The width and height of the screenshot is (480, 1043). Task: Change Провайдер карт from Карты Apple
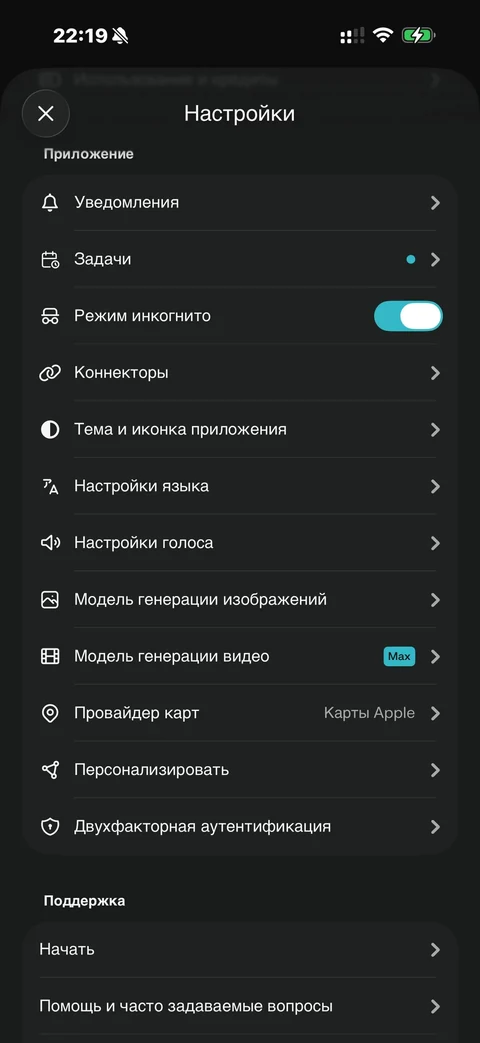tap(240, 714)
